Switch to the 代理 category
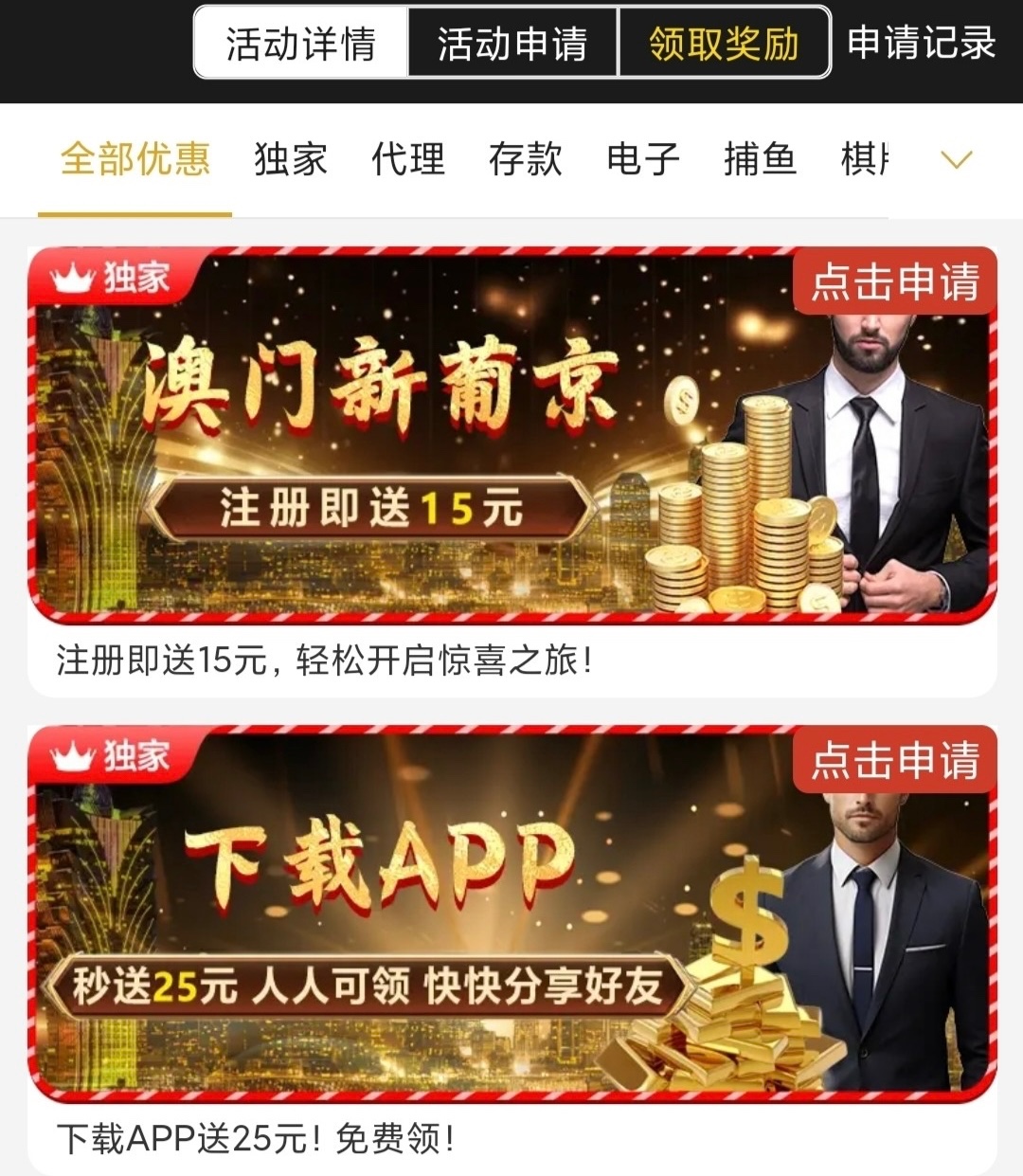Image resolution: width=1023 pixels, height=1176 pixels. click(x=407, y=159)
